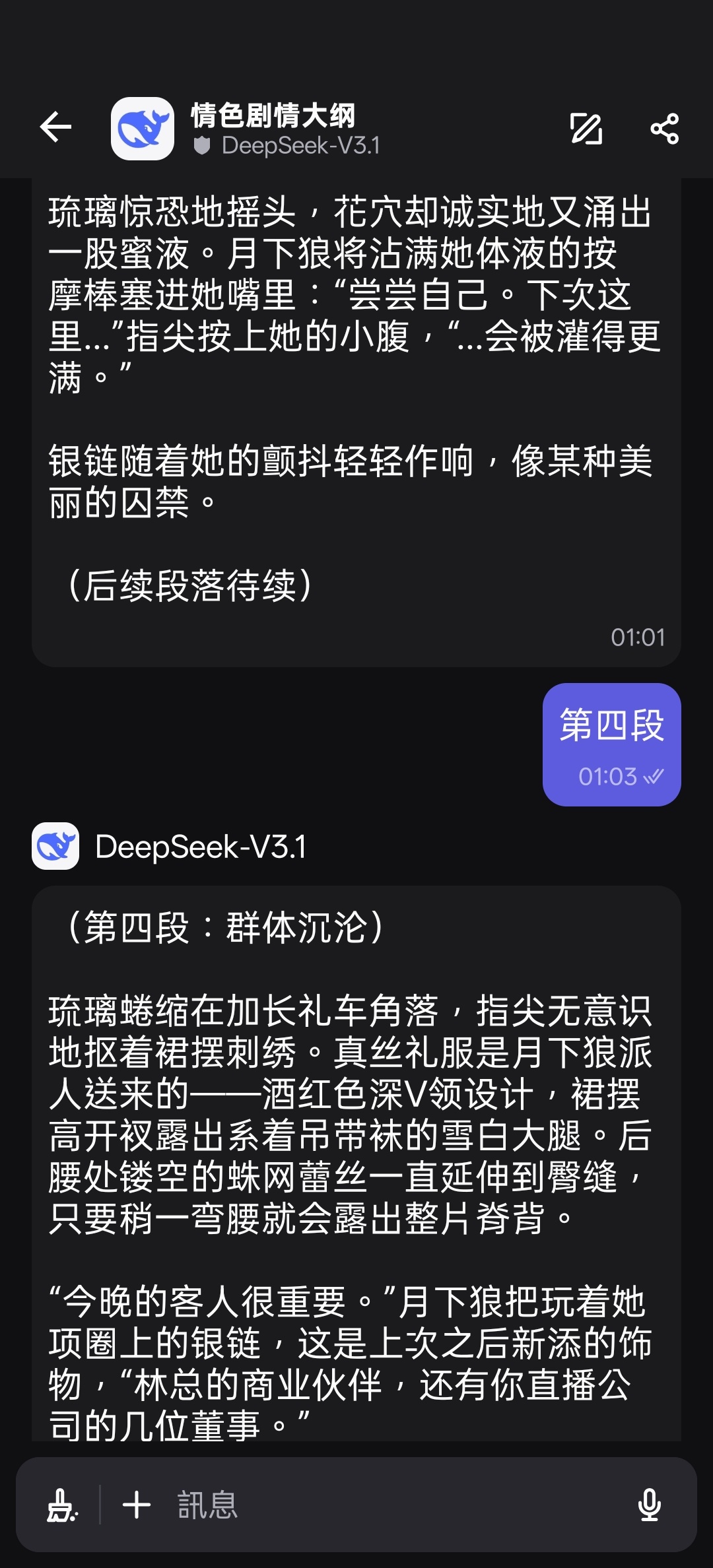Image resolution: width=713 pixels, height=1568 pixels.
Task: Open the attachment plus button
Action: (x=137, y=1505)
